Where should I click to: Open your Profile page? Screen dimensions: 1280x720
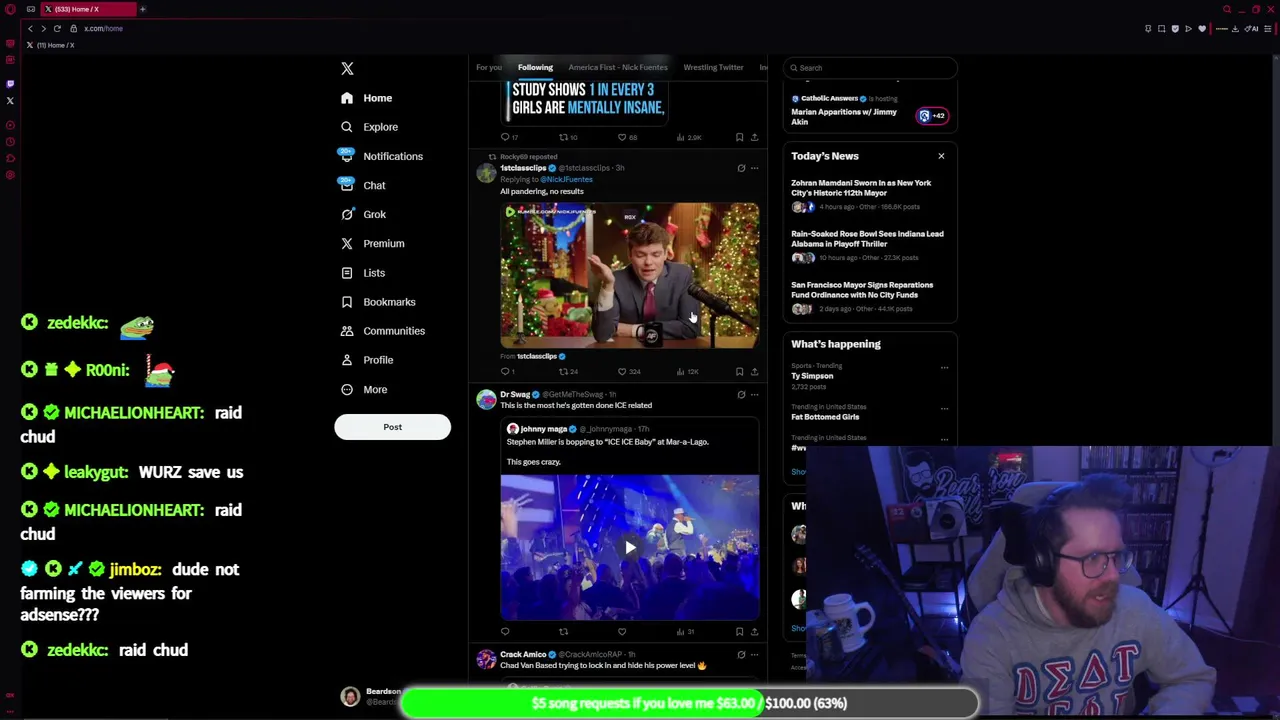click(x=377, y=360)
